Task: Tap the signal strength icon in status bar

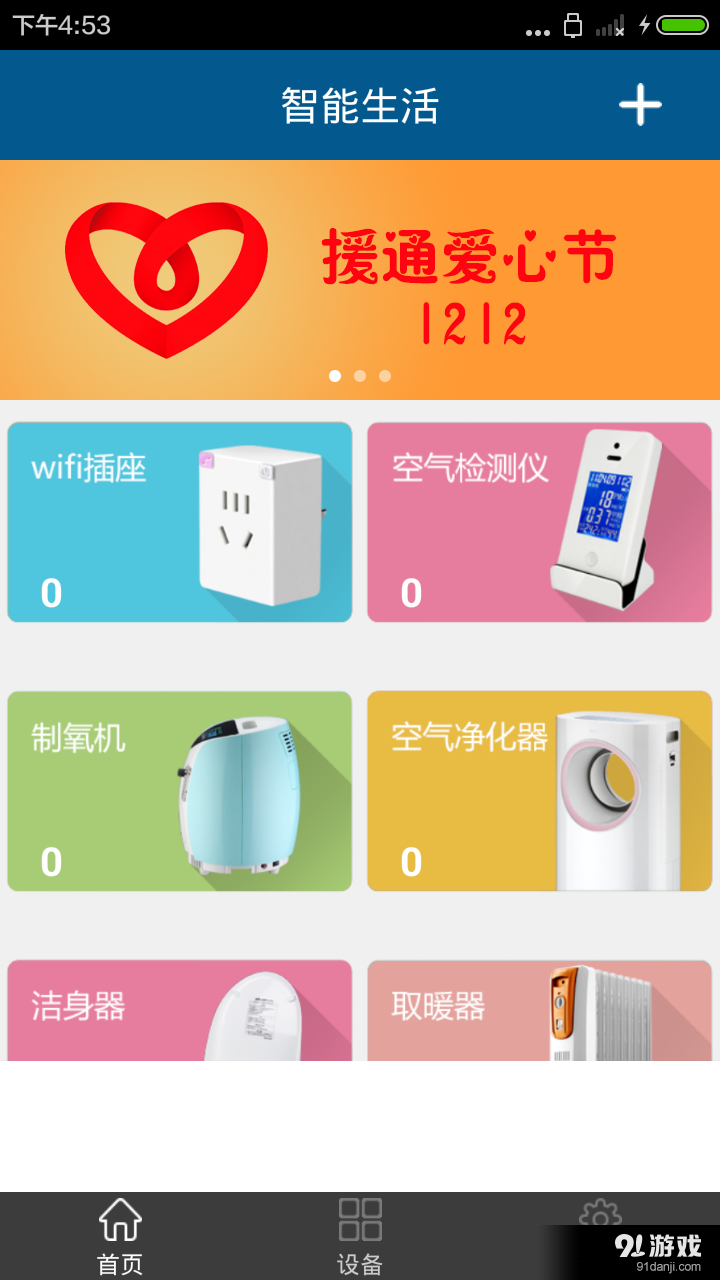Action: click(x=611, y=25)
